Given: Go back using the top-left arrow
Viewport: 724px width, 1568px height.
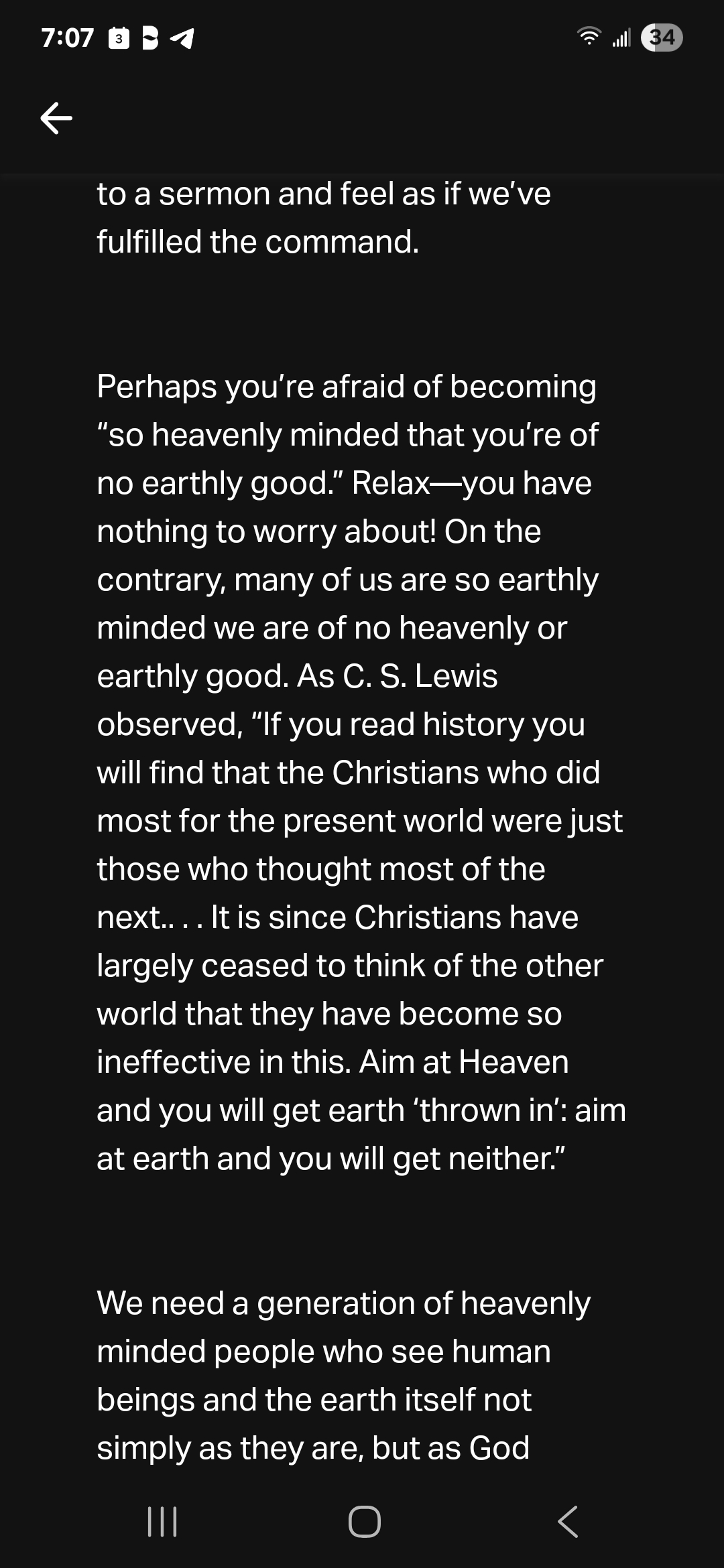Looking at the screenshot, I should [x=56, y=119].
